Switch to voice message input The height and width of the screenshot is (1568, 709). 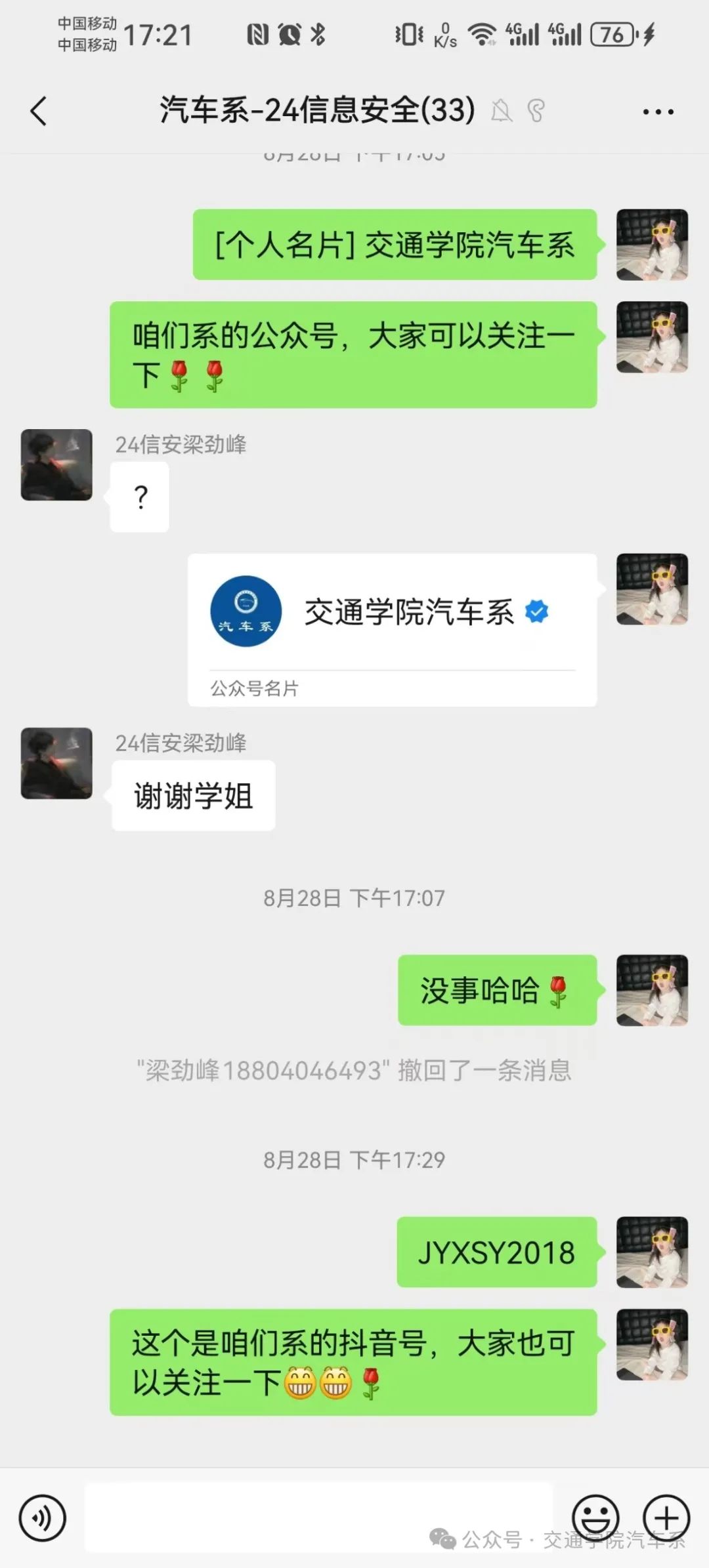[x=43, y=1517]
